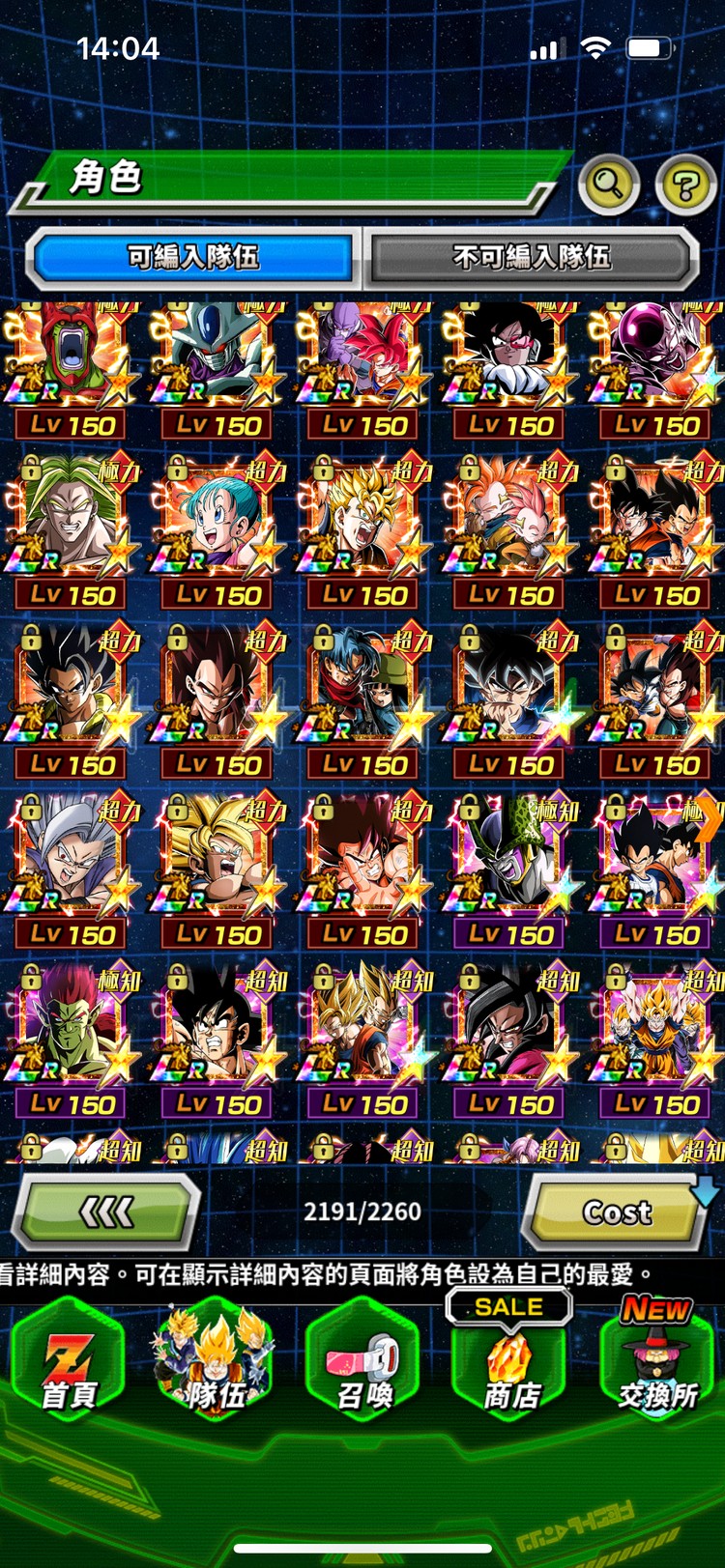Open the character search magnifier
The width and height of the screenshot is (725, 1568).
[x=608, y=183]
